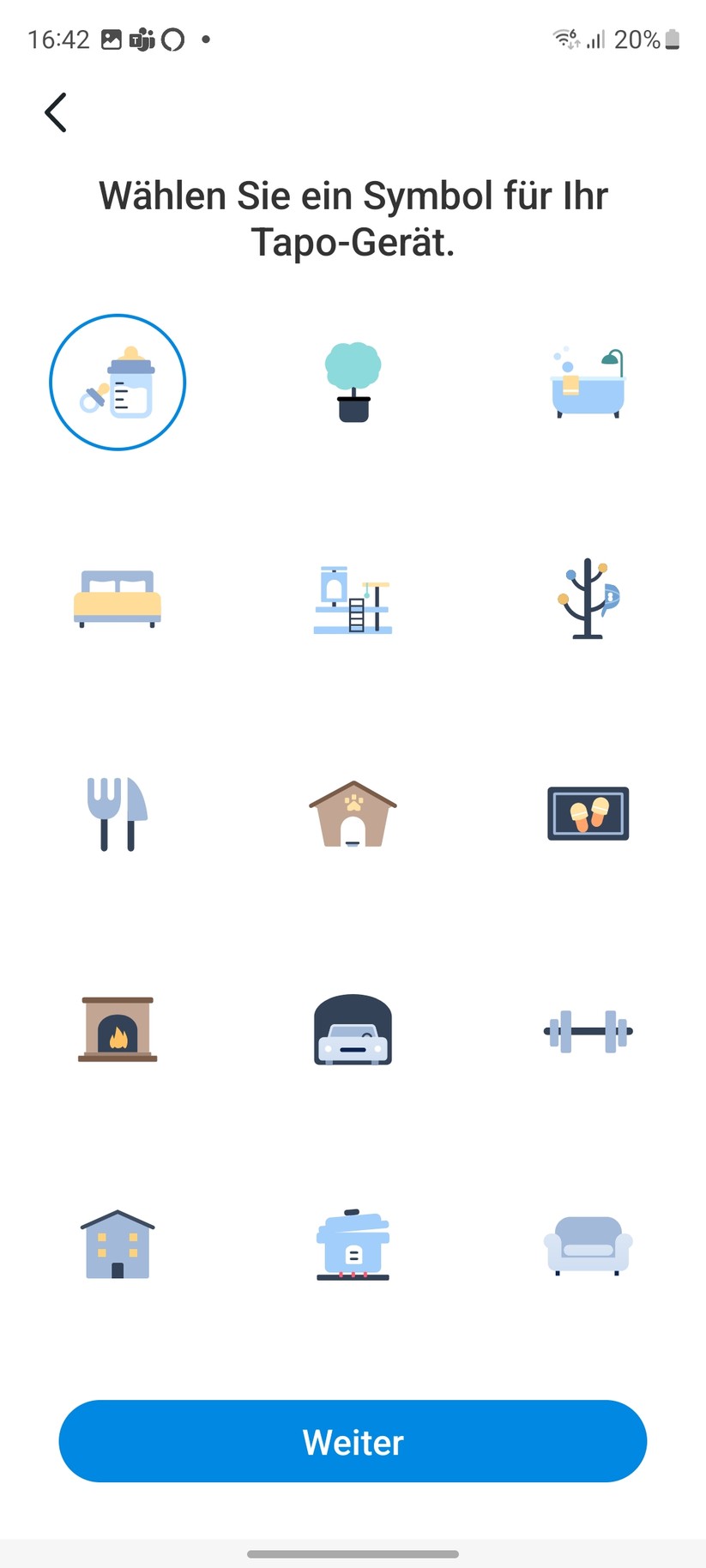Select the fork and knife symbol
Screen dimensions: 706x1568
pyautogui.click(x=118, y=814)
